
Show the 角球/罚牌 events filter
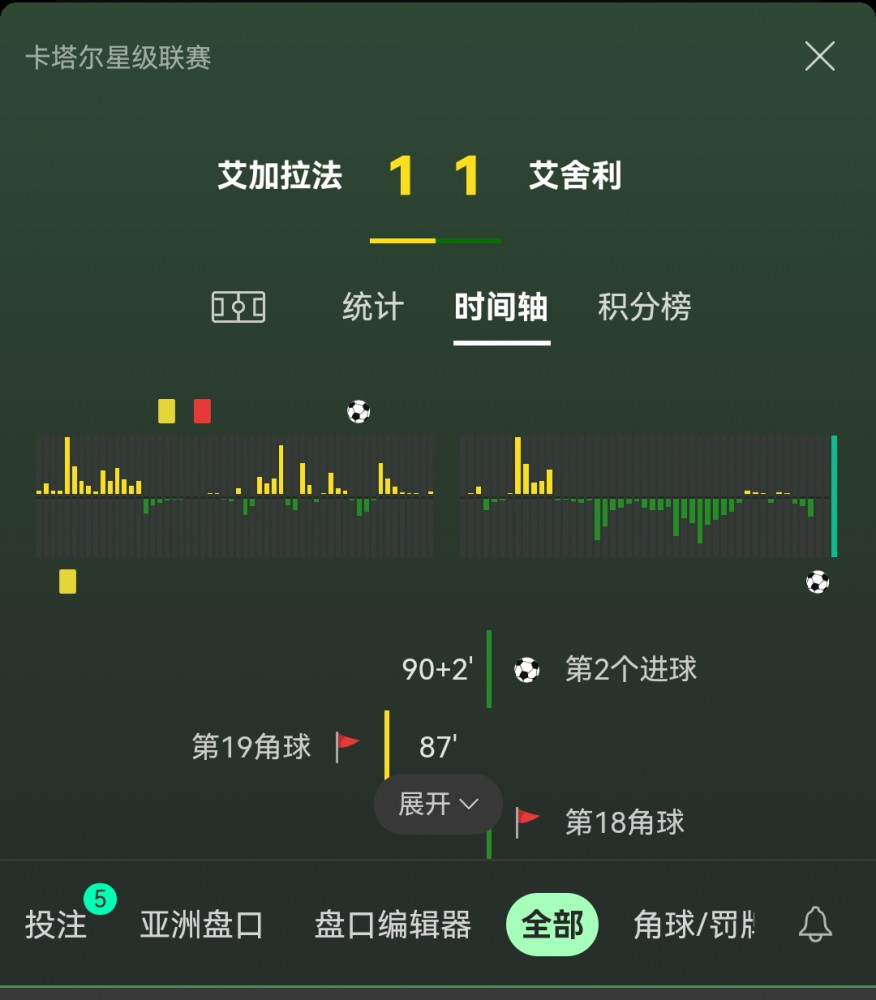coord(693,925)
